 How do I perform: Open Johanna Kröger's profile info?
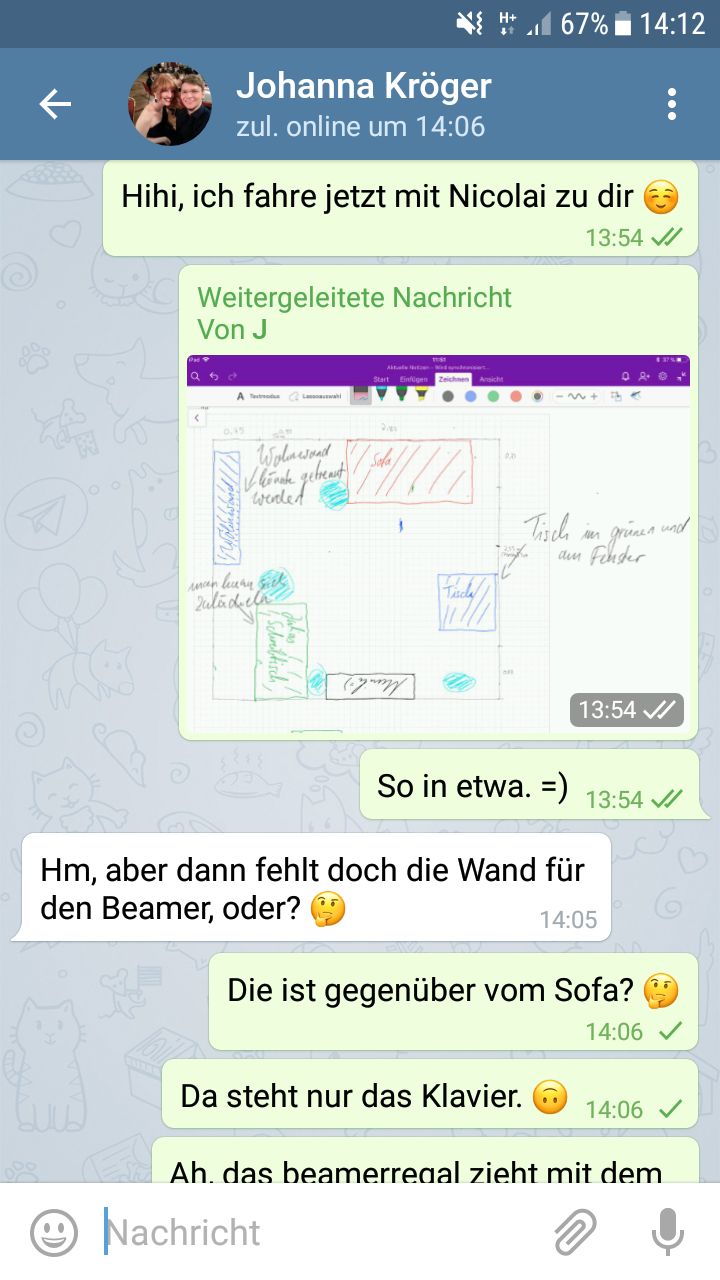pyautogui.click(x=362, y=104)
